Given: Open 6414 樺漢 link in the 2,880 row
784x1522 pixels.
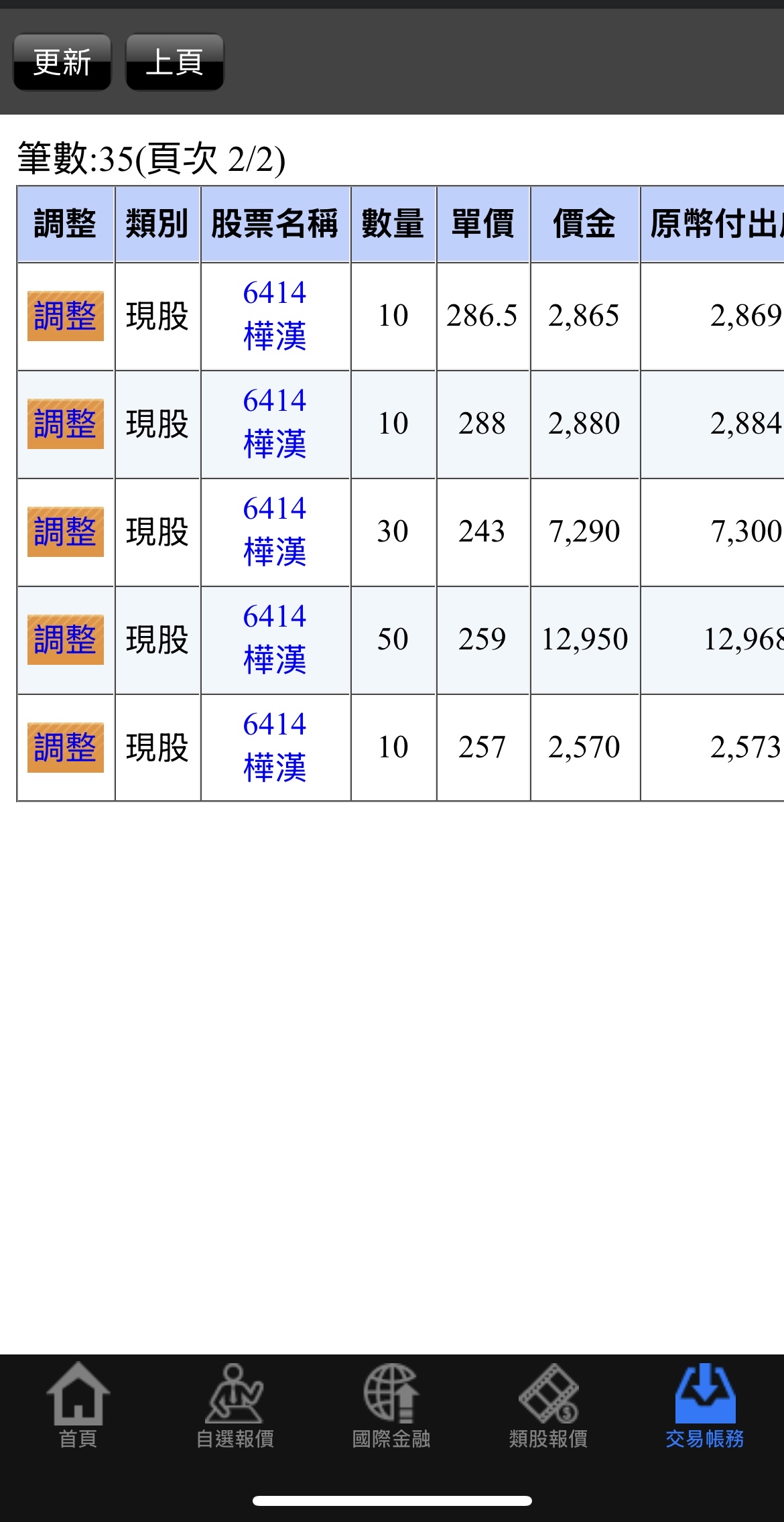Looking at the screenshot, I should pos(275,423).
